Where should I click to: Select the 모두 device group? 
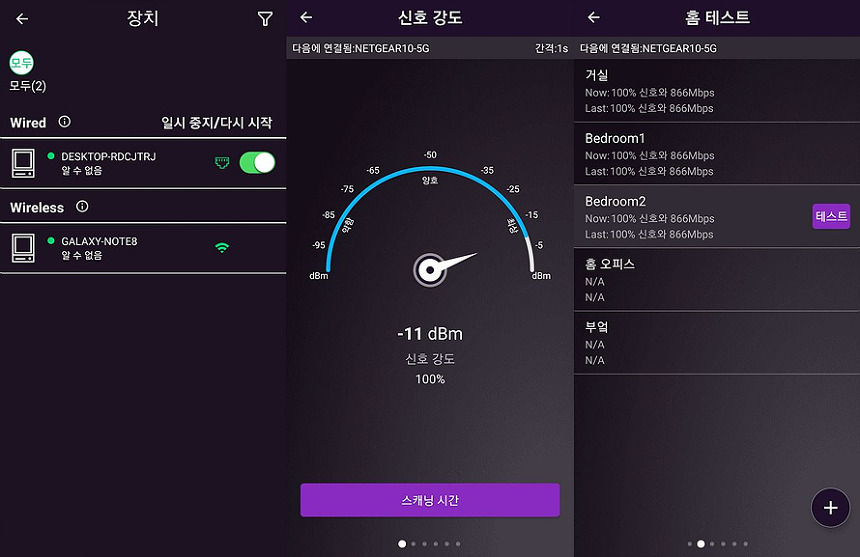coord(22,63)
